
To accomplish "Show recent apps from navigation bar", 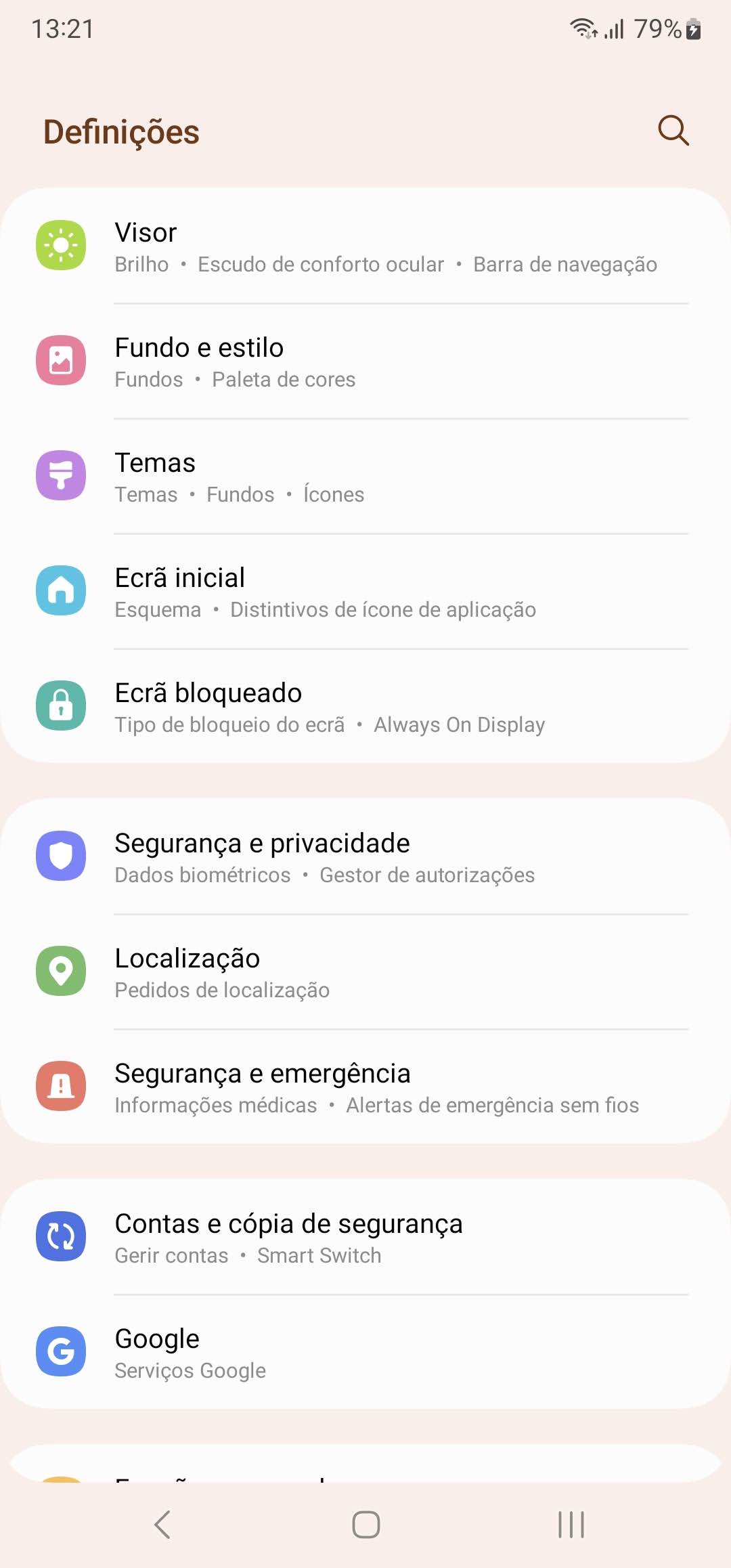I will click(571, 1525).
